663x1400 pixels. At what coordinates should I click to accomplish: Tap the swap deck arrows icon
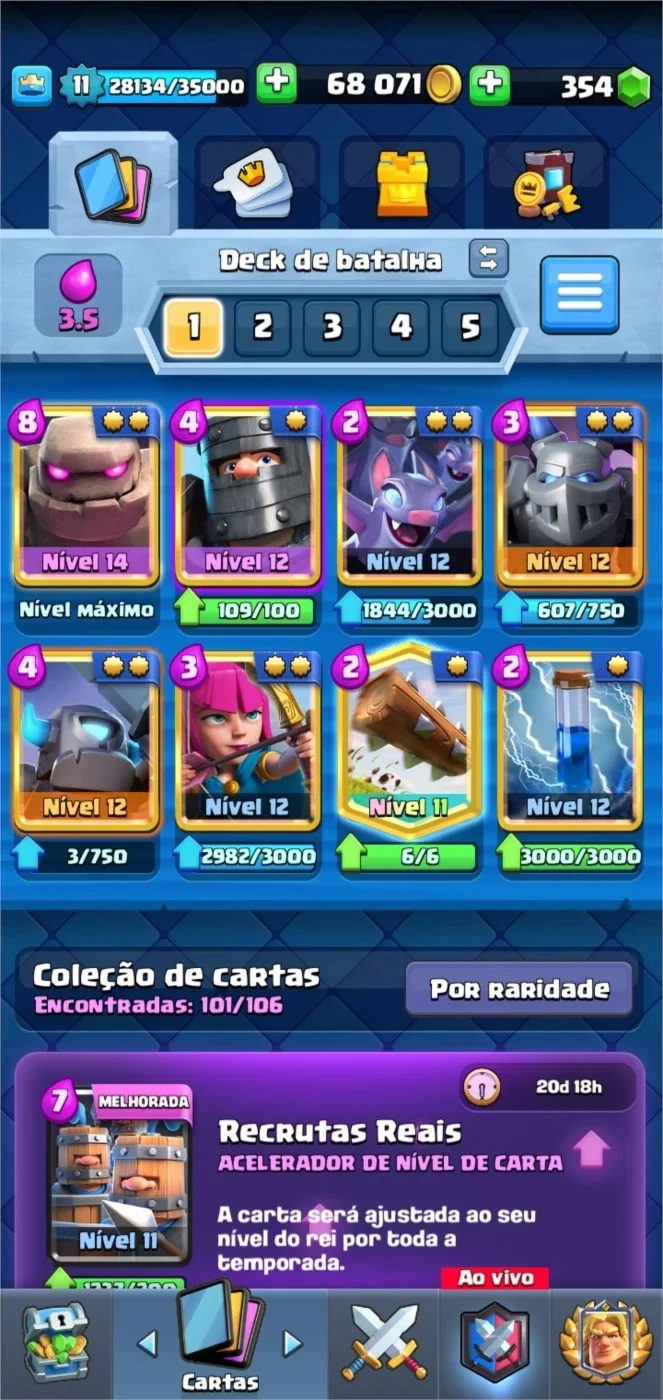[x=488, y=259]
